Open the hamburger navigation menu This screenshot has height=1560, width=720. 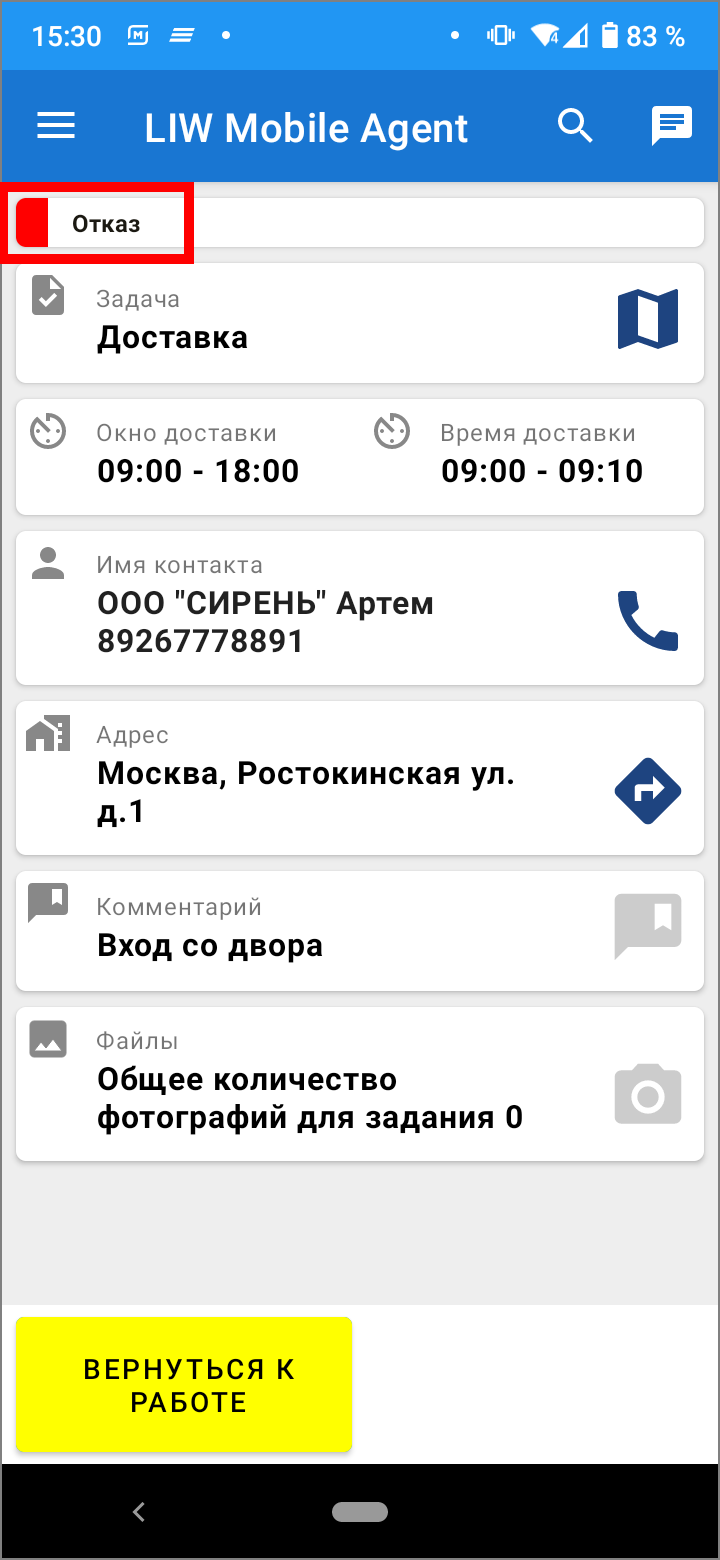point(56,126)
